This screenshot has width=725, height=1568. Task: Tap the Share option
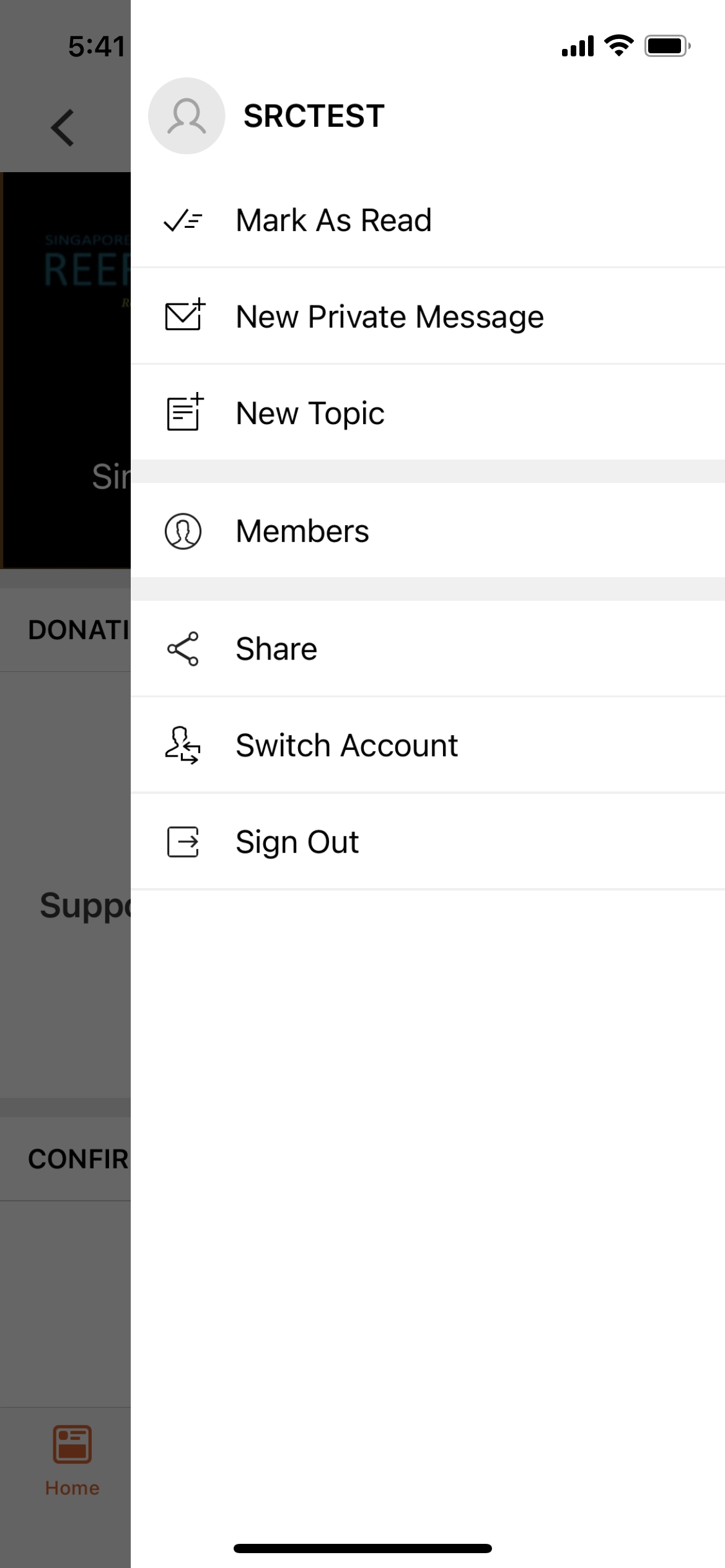(428, 648)
